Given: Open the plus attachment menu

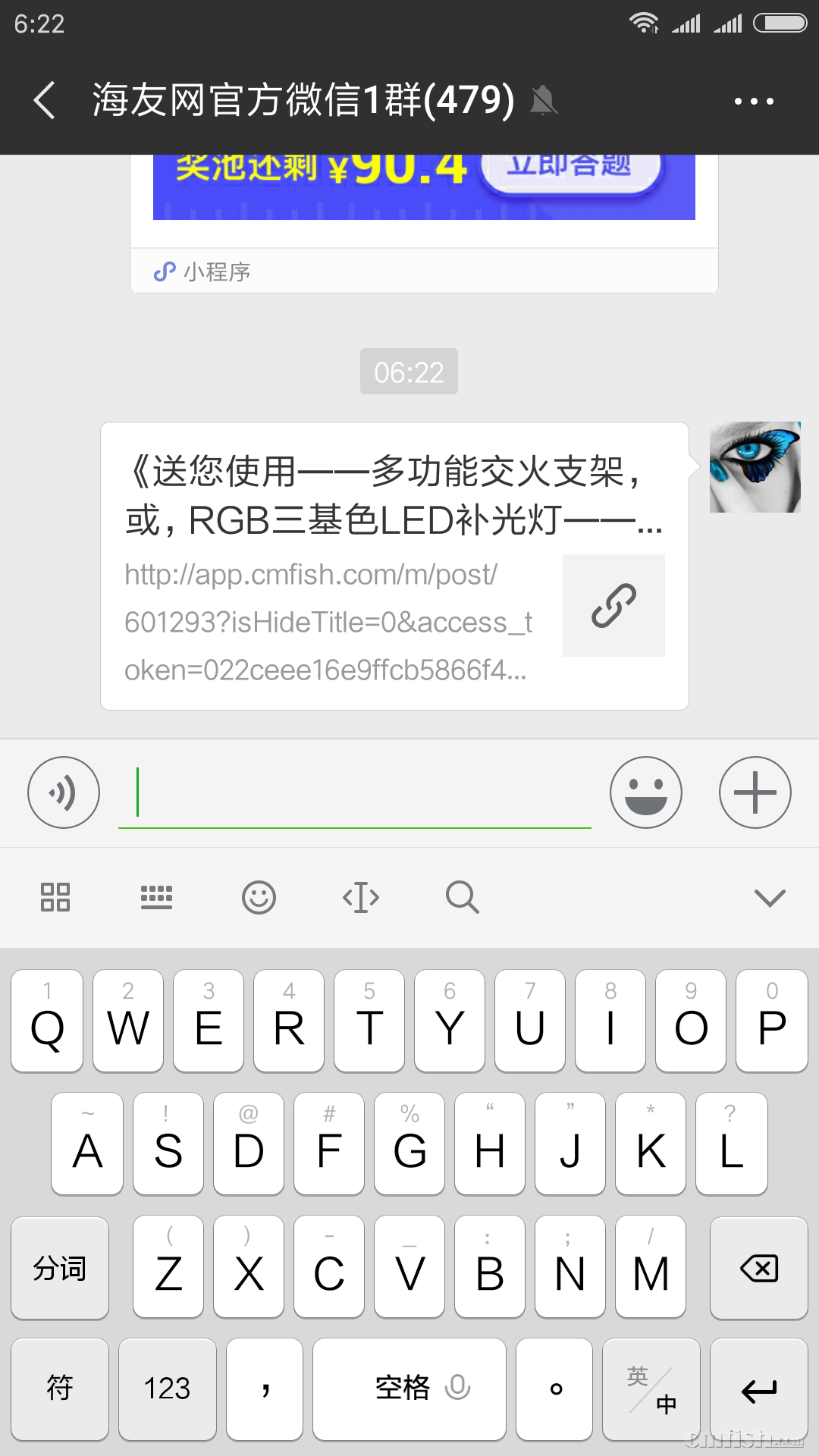Looking at the screenshot, I should coord(755,792).
